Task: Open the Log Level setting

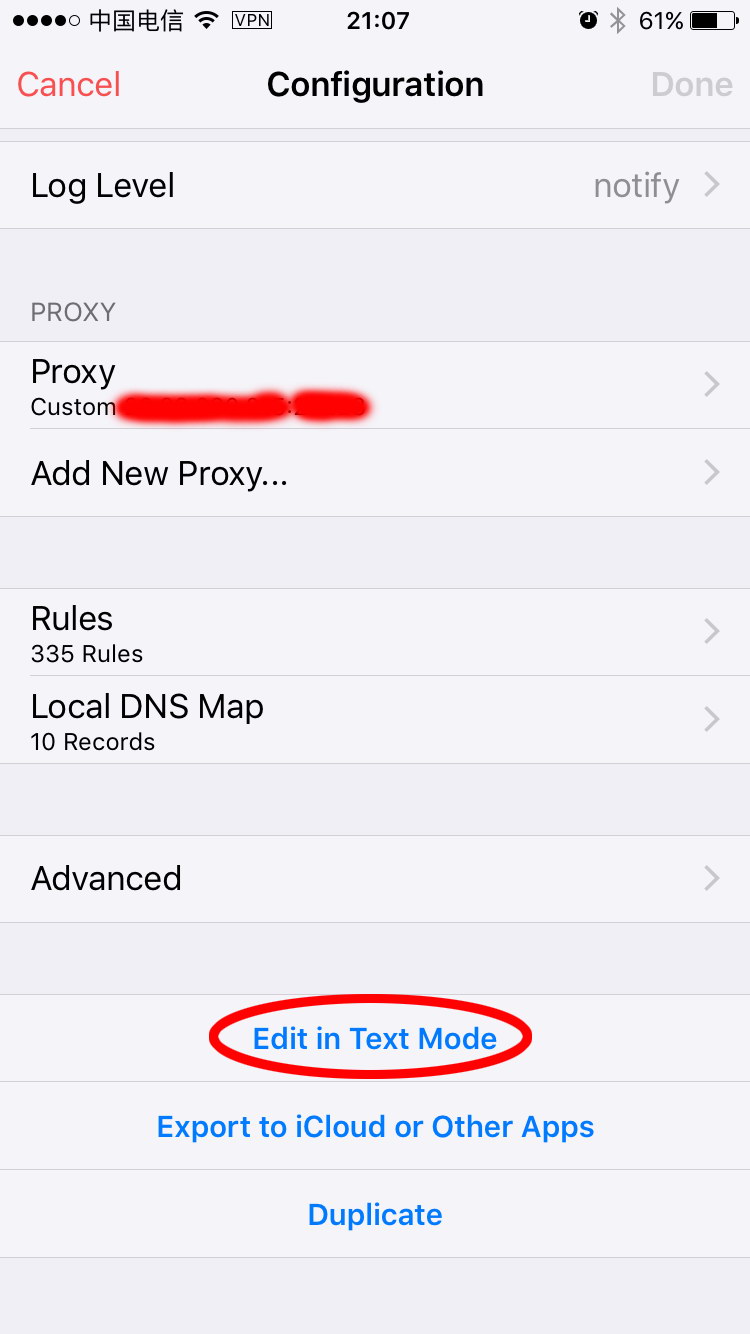Action: tap(375, 185)
